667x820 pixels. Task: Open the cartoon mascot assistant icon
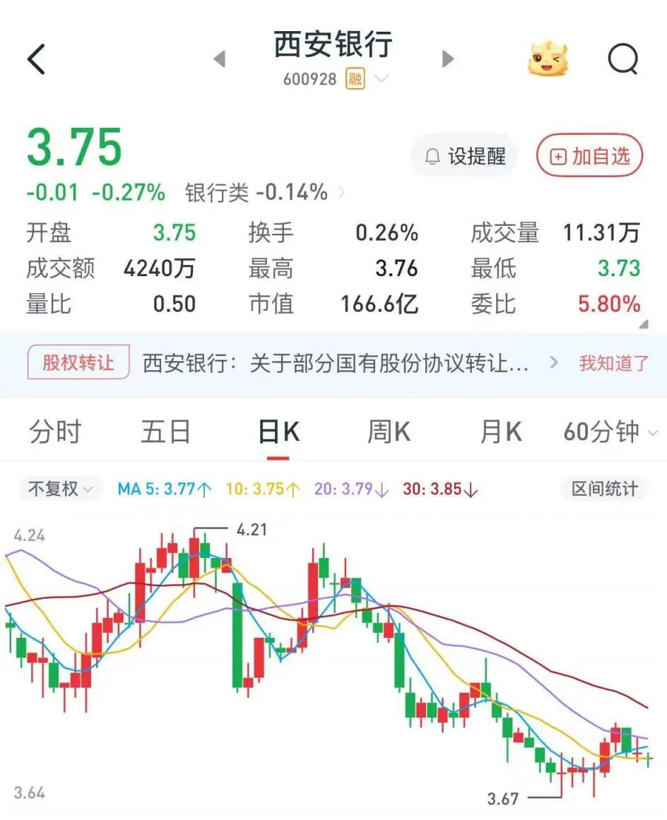(x=547, y=60)
